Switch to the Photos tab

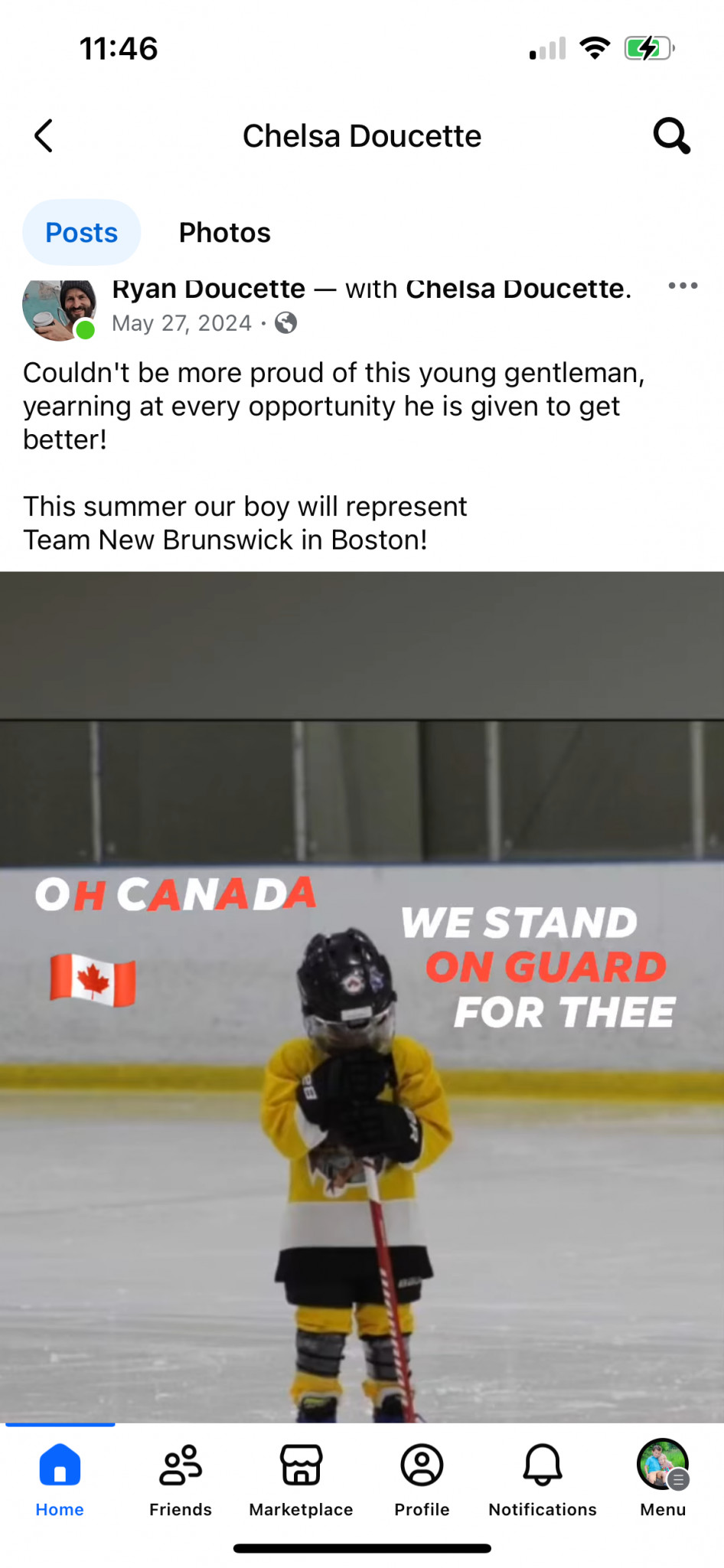224,232
